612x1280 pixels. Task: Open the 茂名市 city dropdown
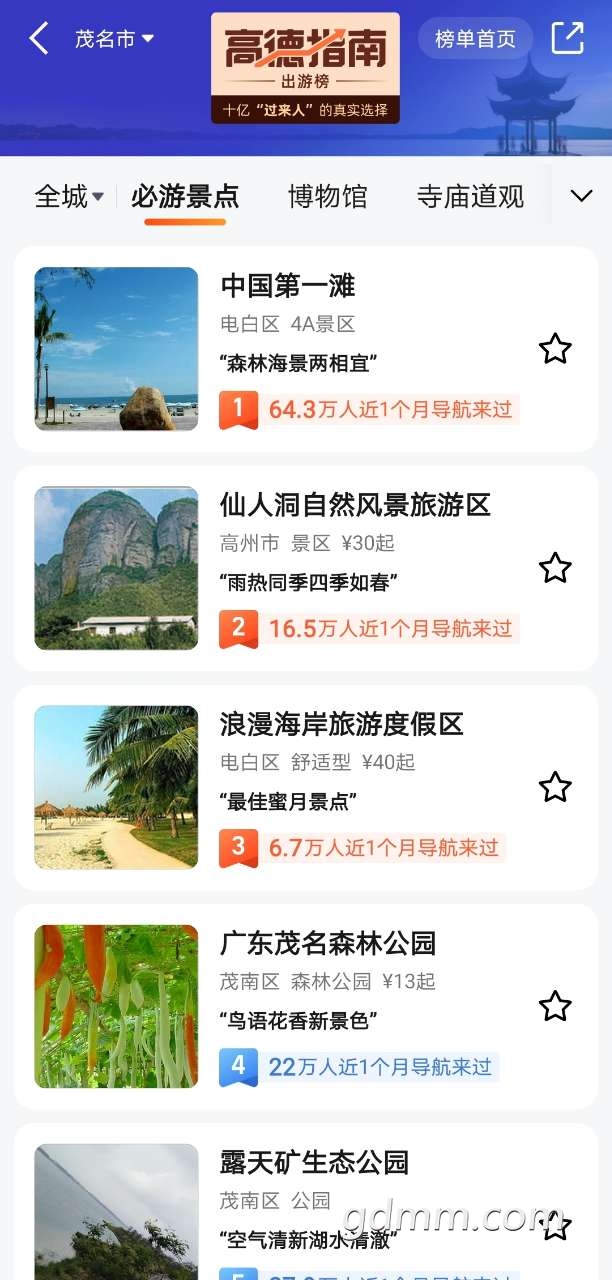(114, 39)
